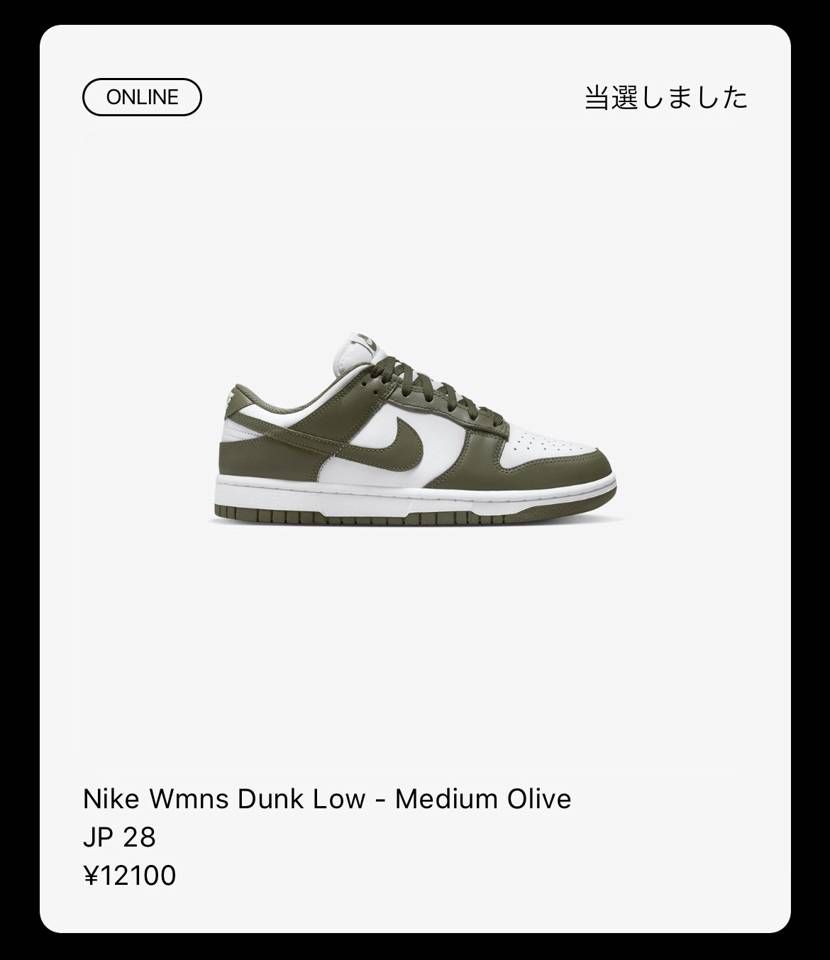Expand the ¥12100 price details
Screen dimensions: 830x960
tap(130, 875)
